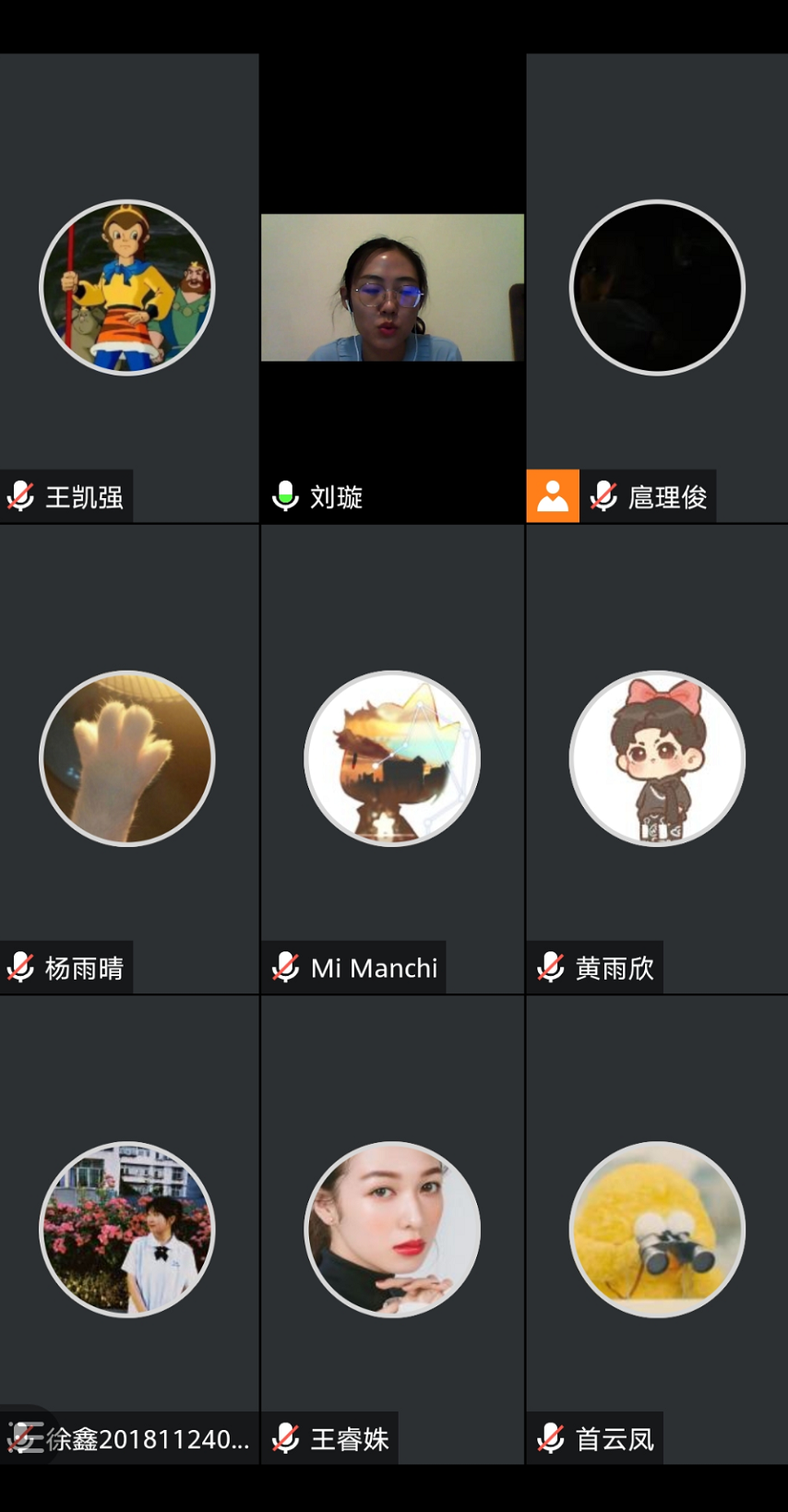Select 王凯强's participant tile
Image resolution: width=788 pixels, height=1512 pixels.
127,288
